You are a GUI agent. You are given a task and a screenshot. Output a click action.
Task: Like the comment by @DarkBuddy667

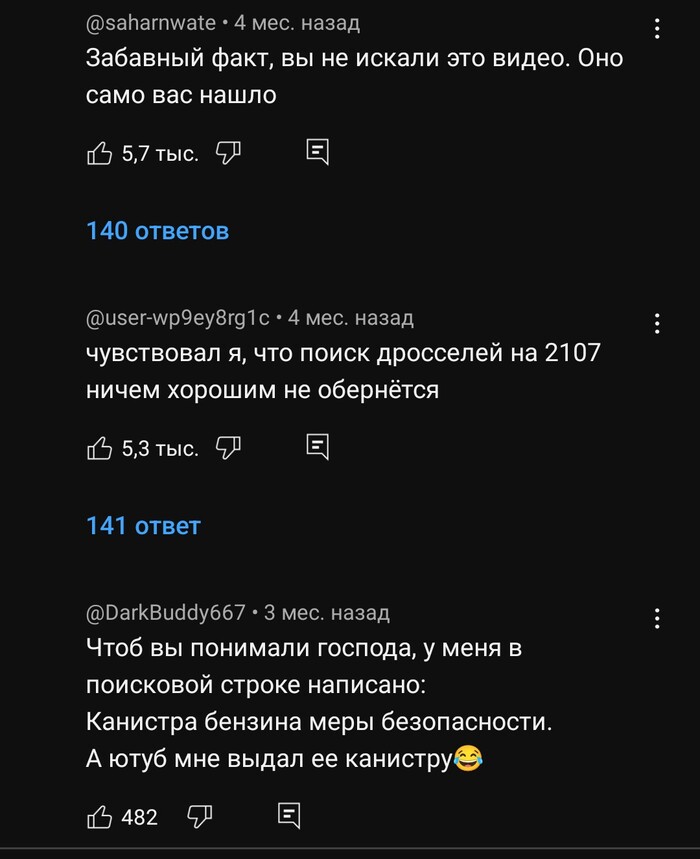[100, 817]
